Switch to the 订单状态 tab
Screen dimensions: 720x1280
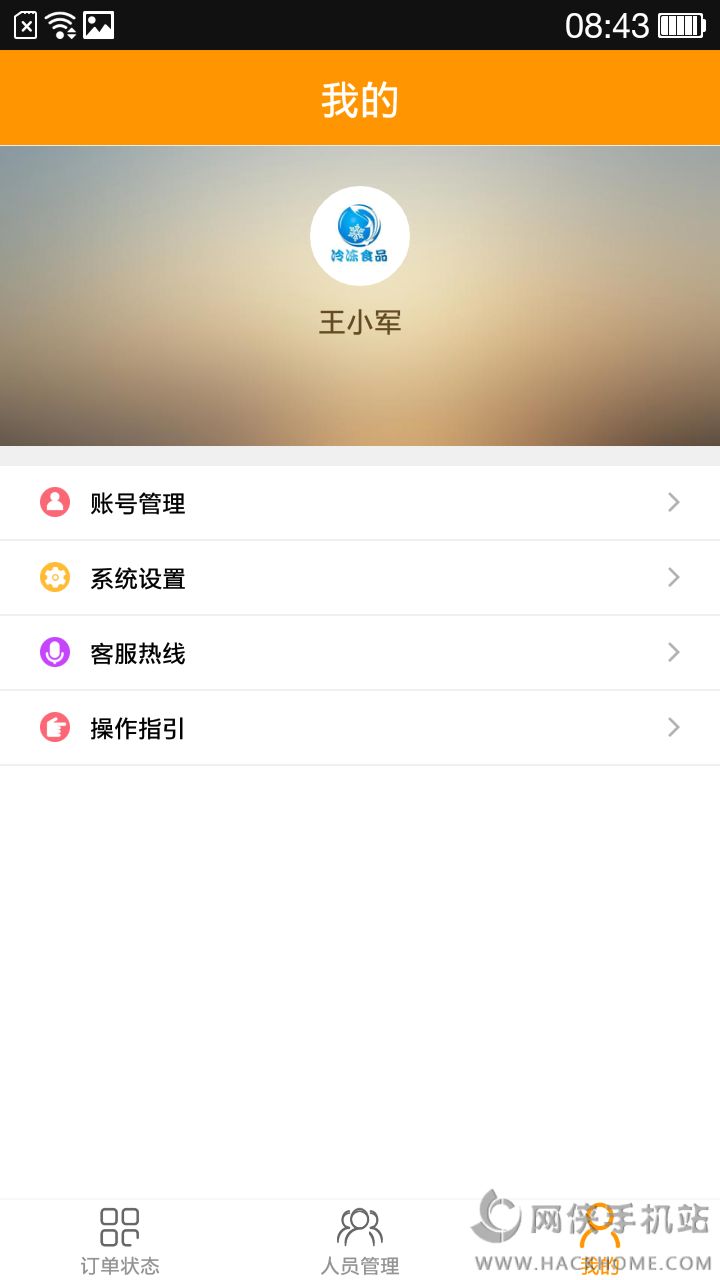(x=120, y=1240)
